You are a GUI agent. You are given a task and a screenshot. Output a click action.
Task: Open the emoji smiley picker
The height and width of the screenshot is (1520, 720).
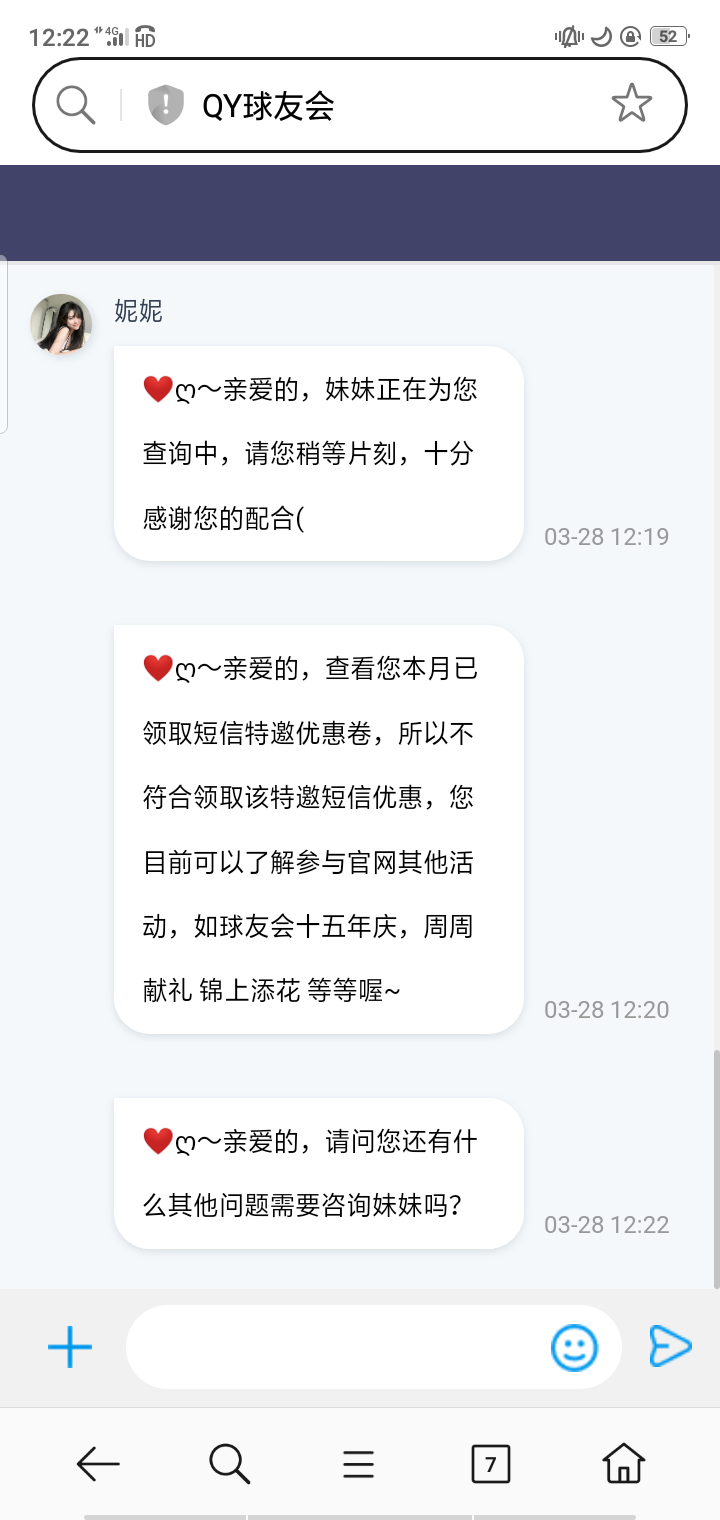[574, 1348]
